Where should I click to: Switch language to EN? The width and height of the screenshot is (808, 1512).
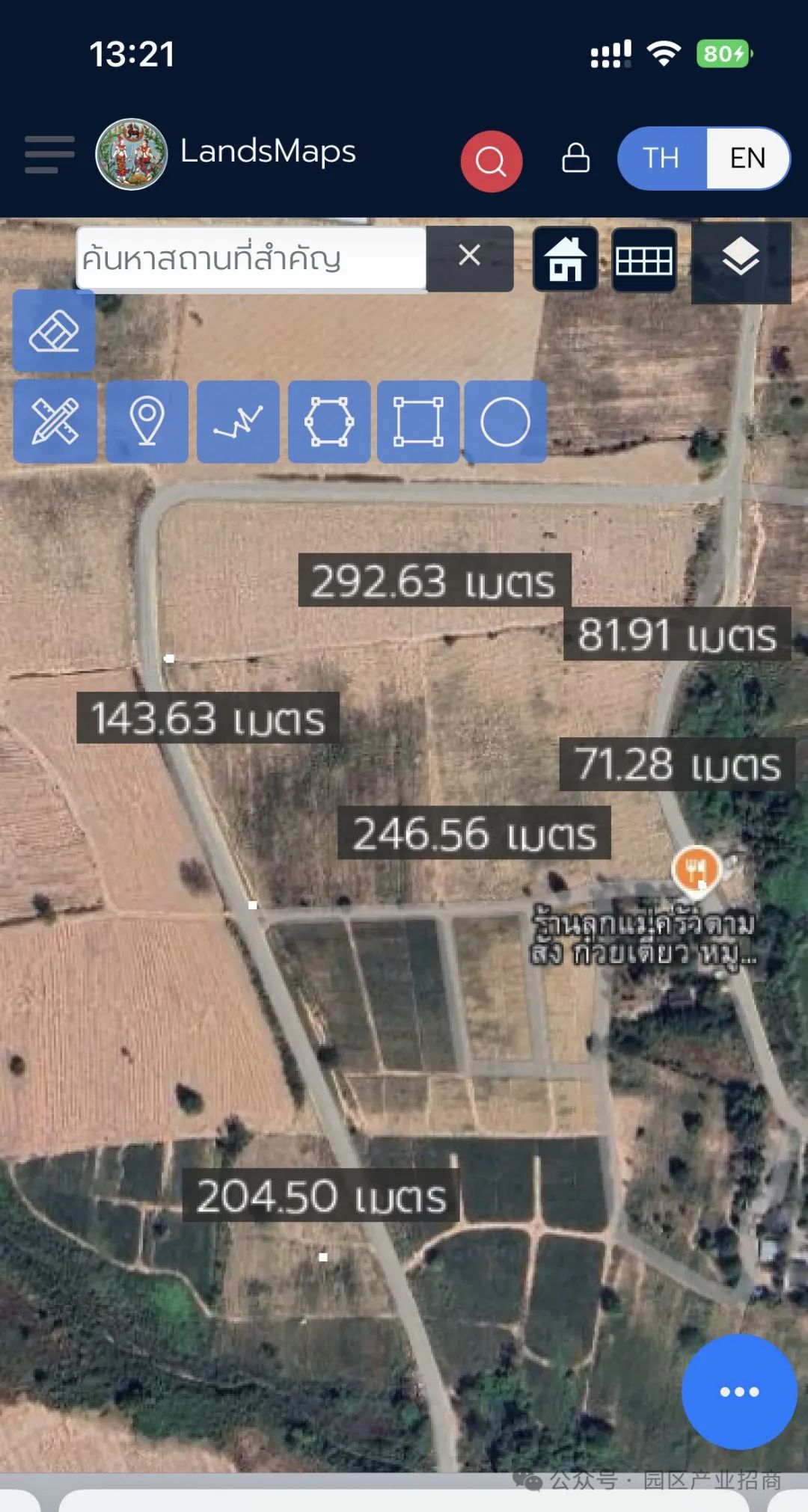pyautogui.click(x=748, y=159)
